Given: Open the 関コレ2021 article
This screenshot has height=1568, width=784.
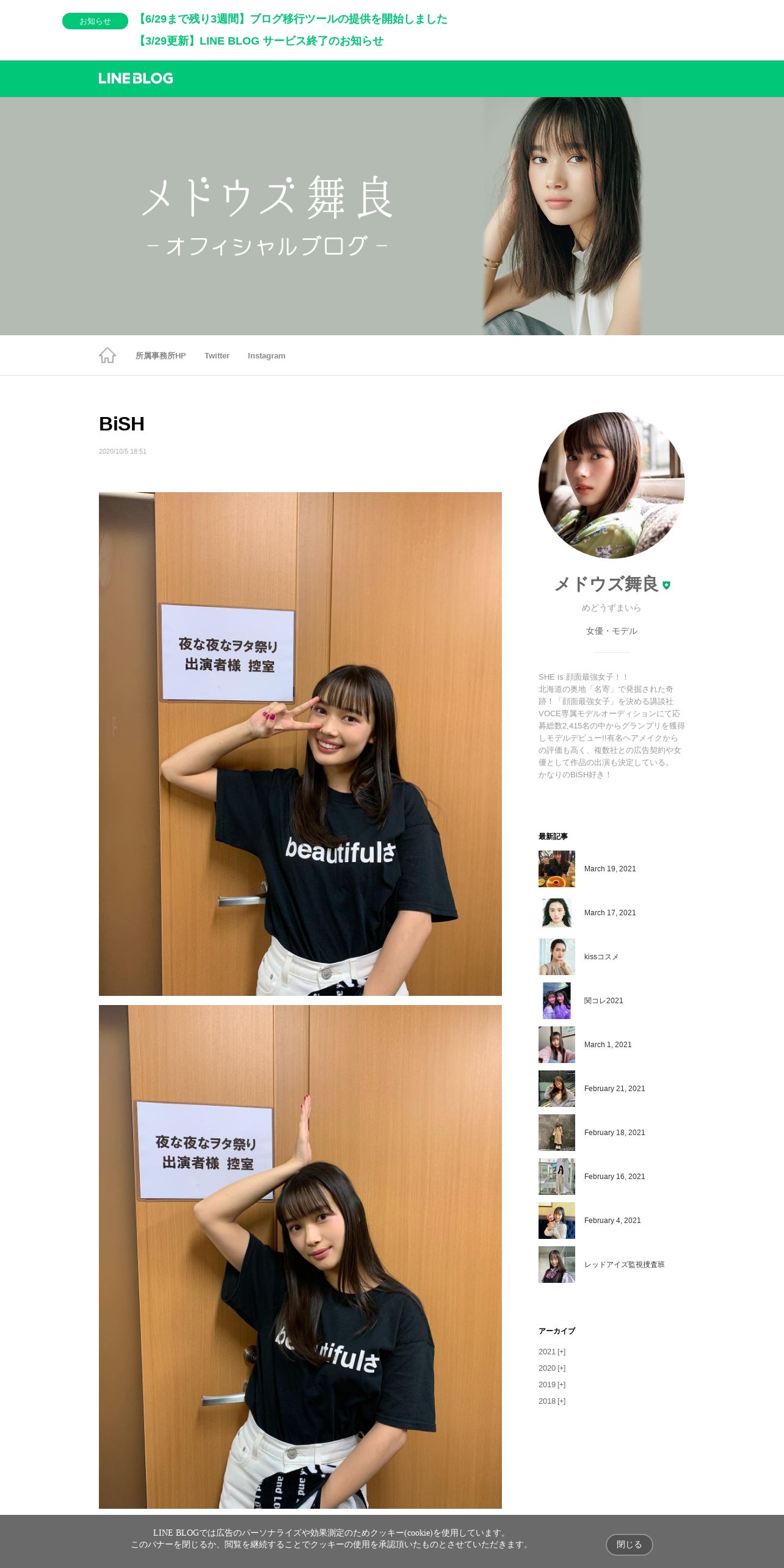Looking at the screenshot, I should click(604, 1001).
